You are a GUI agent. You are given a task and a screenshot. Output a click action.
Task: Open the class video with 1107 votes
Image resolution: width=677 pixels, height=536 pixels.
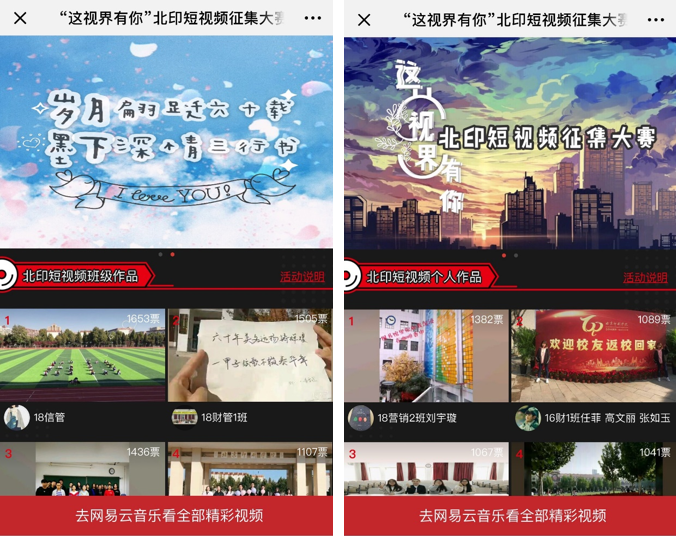[x=250, y=471]
